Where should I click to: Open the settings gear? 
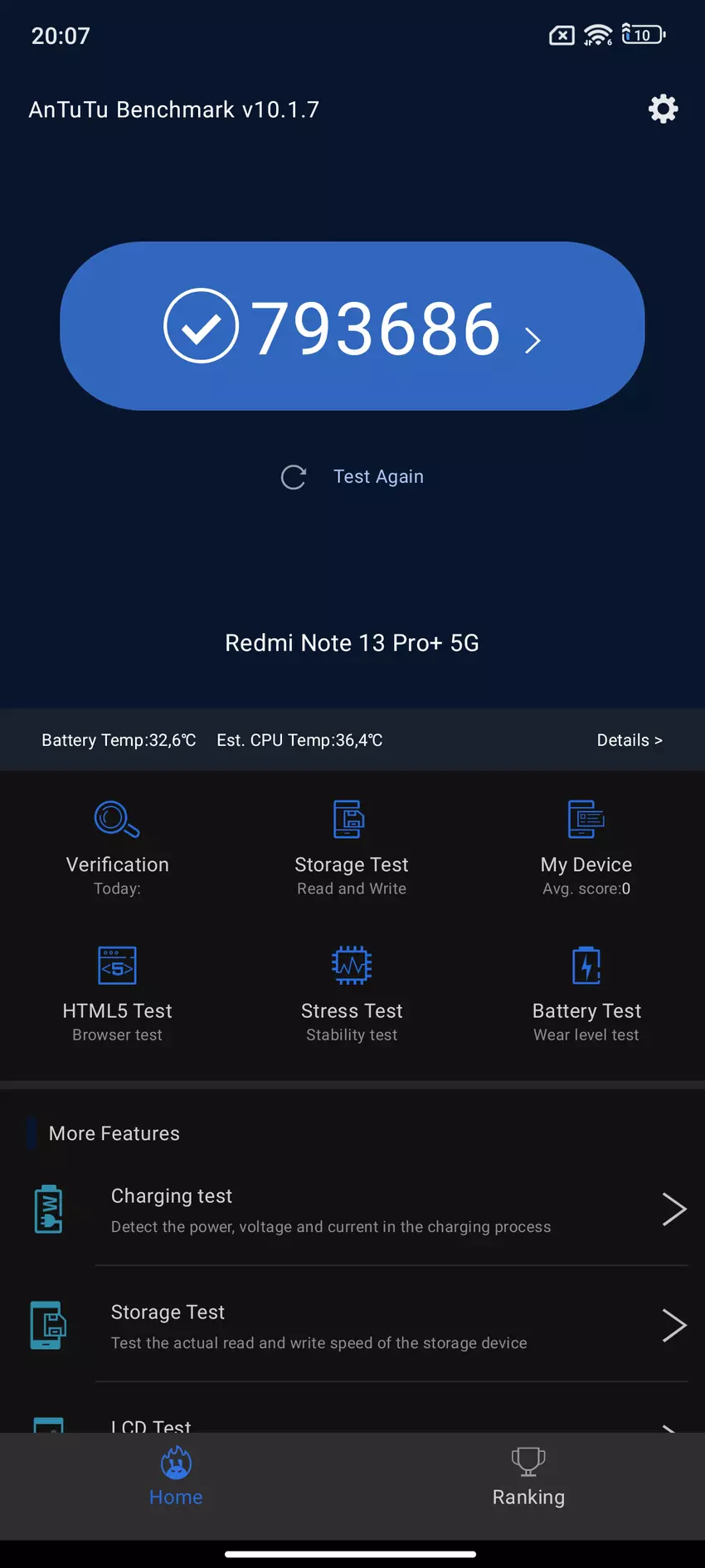pyautogui.click(x=663, y=109)
